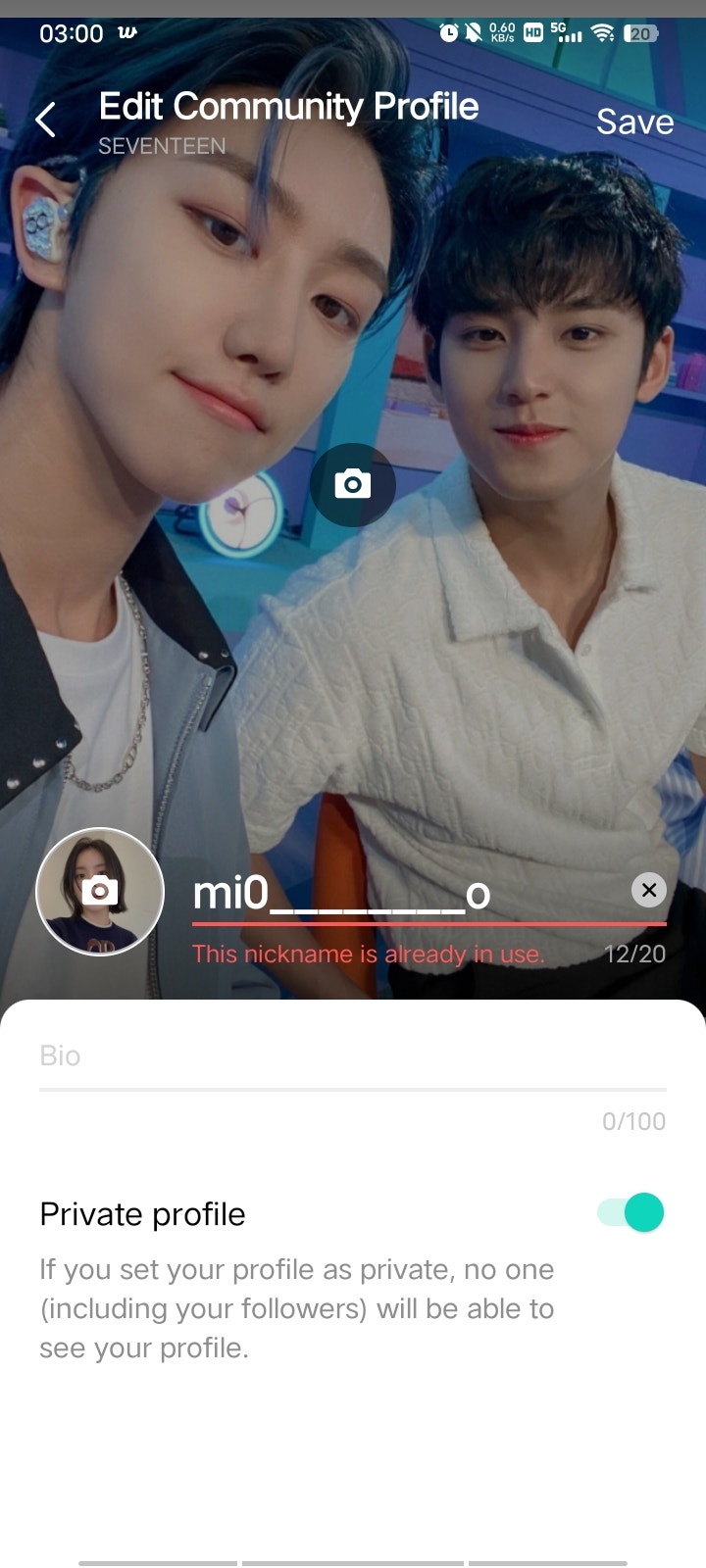Tap Save to save community profile changes
The height and width of the screenshot is (1568, 706).
634,121
